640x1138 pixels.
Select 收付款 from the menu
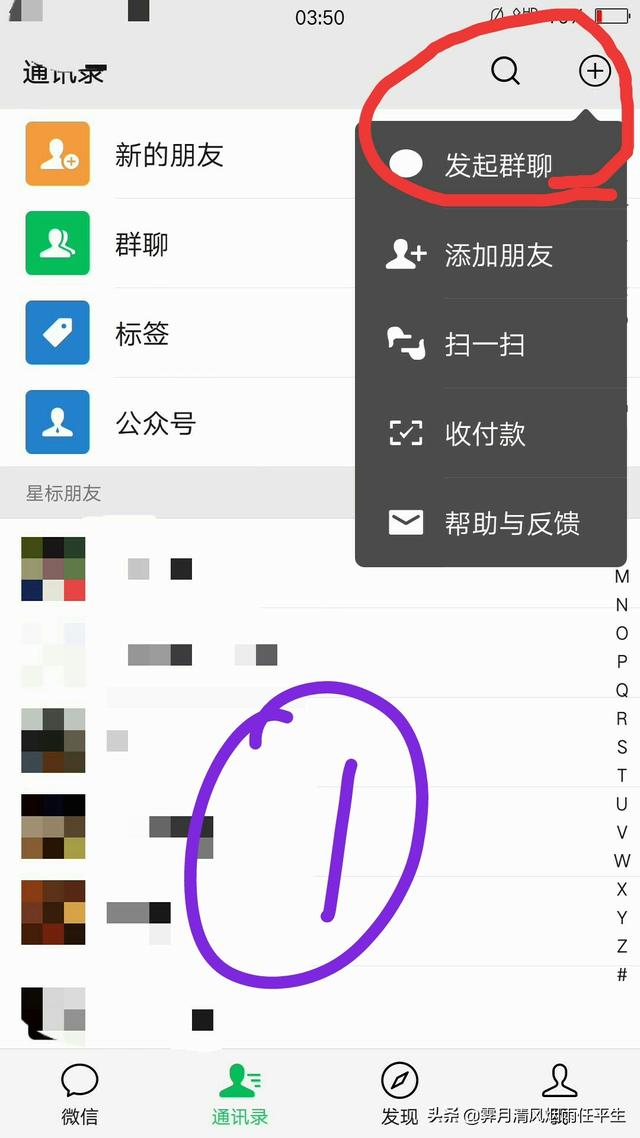tap(491, 433)
